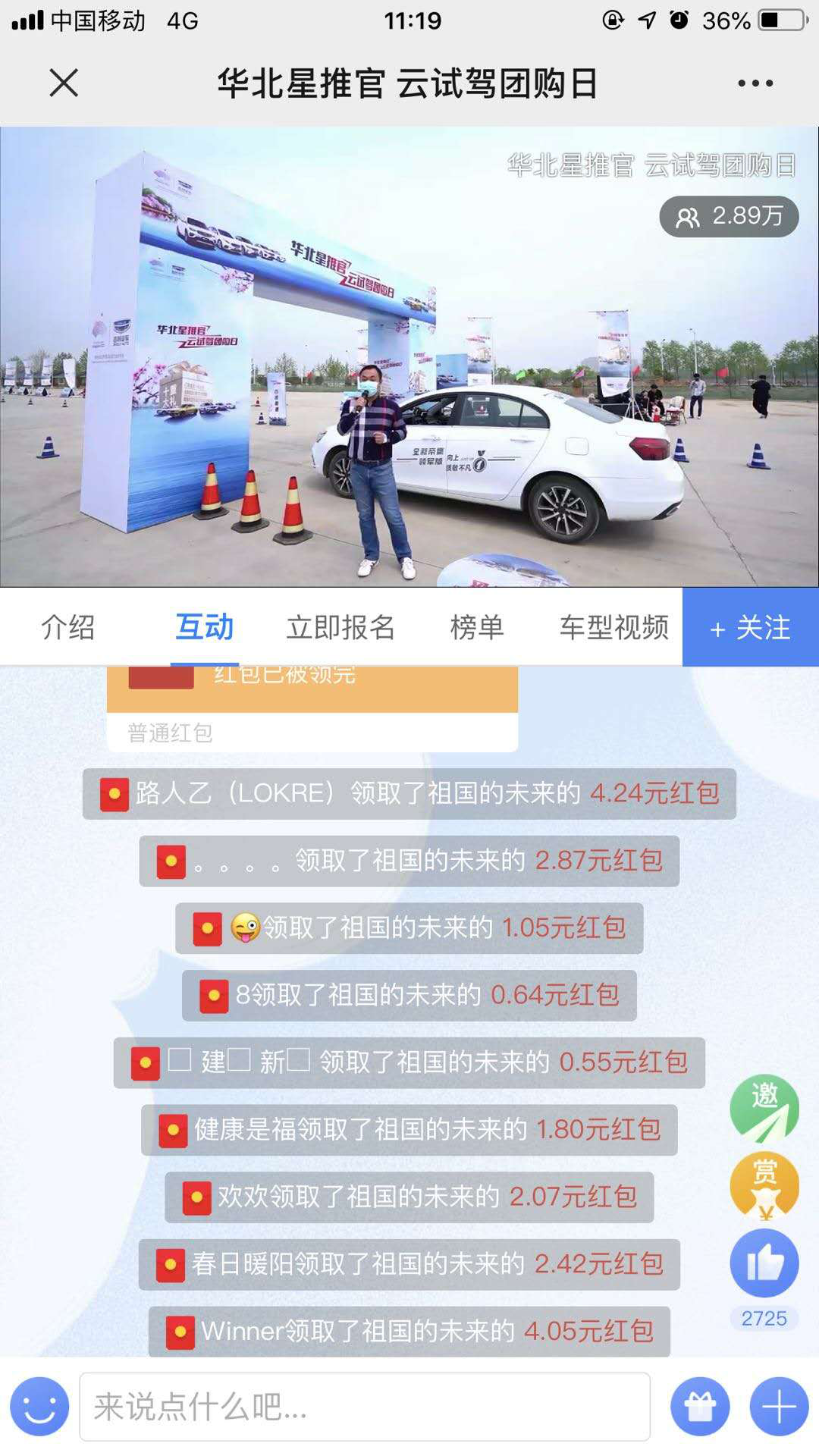Close the live stream page
The height and width of the screenshot is (1456, 819).
[x=64, y=83]
